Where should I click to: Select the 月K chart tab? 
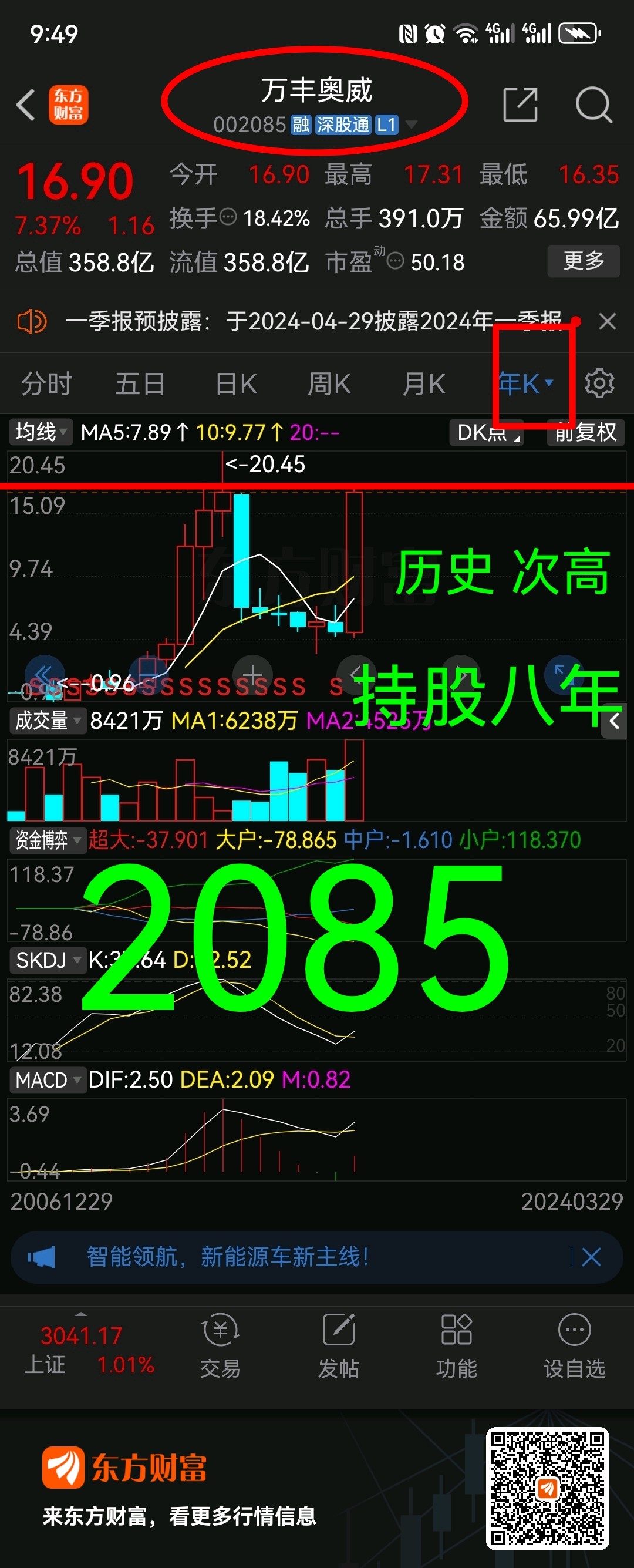pos(423,384)
